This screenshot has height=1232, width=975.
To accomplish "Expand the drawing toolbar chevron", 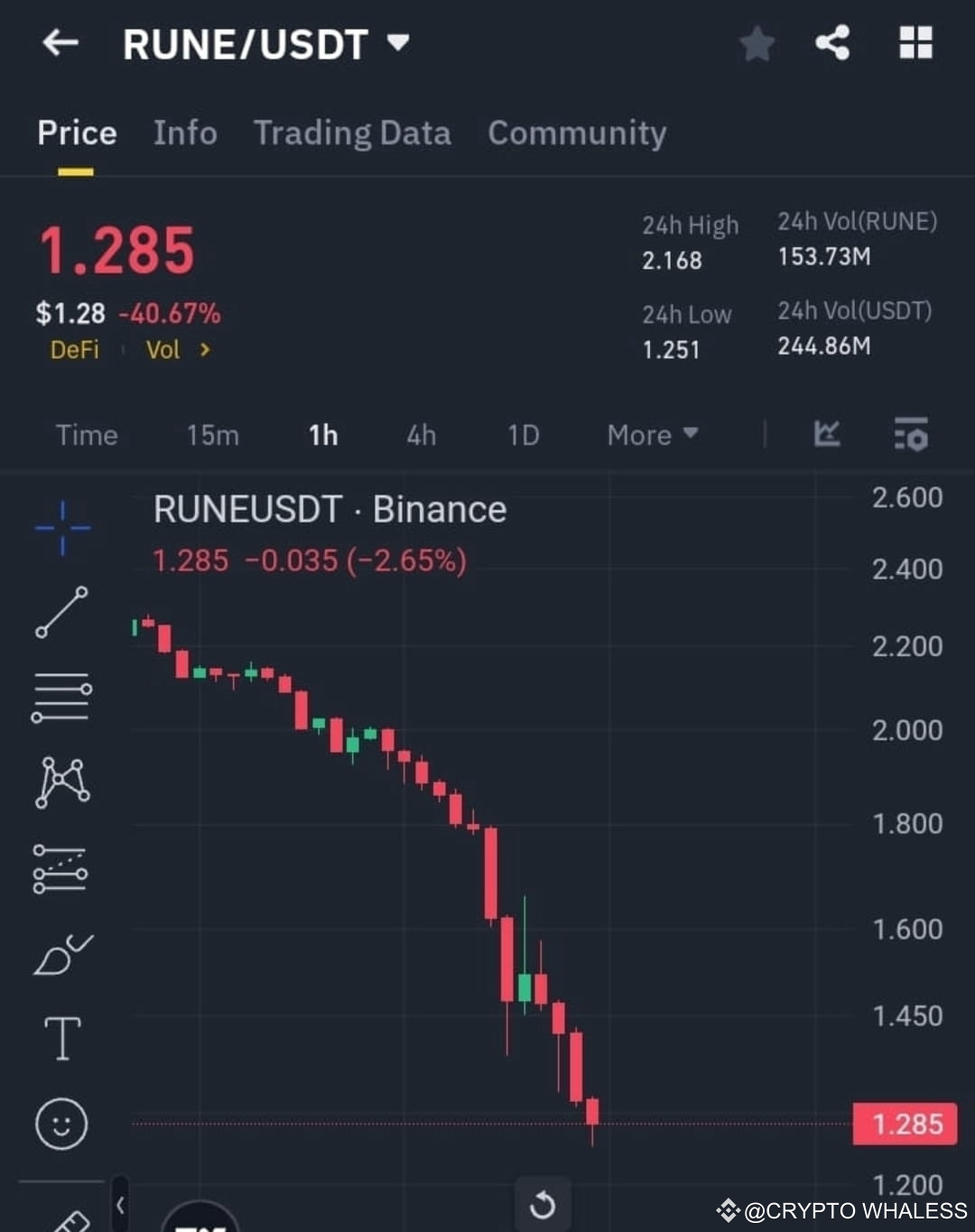I will click(x=118, y=1203).
